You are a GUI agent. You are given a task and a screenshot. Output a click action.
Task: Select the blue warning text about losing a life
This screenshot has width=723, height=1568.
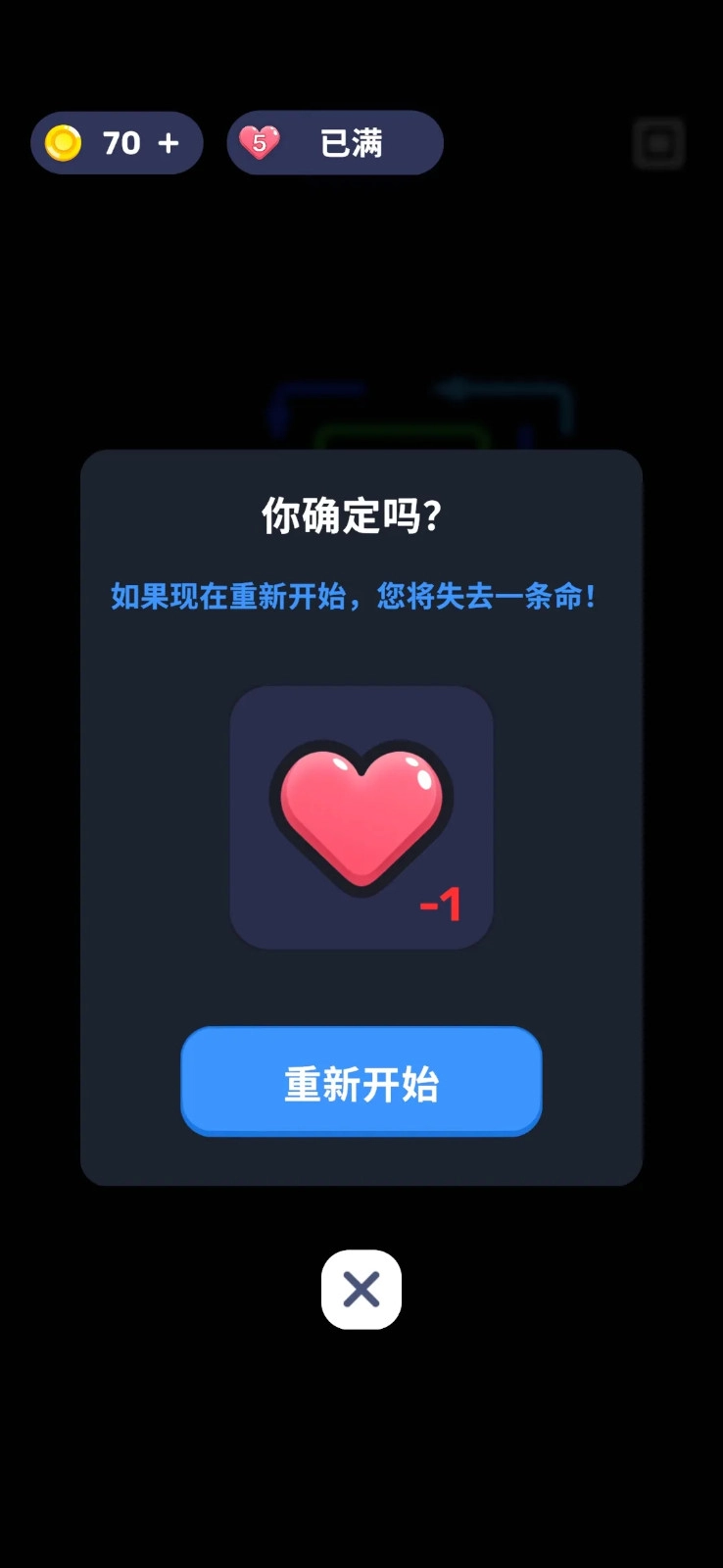pos(361,595)
